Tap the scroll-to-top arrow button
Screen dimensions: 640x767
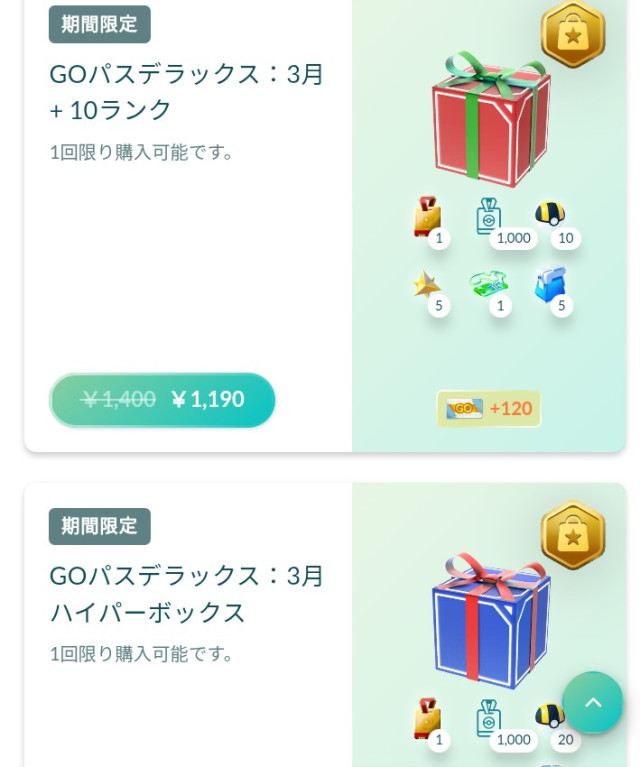(592, 702)
